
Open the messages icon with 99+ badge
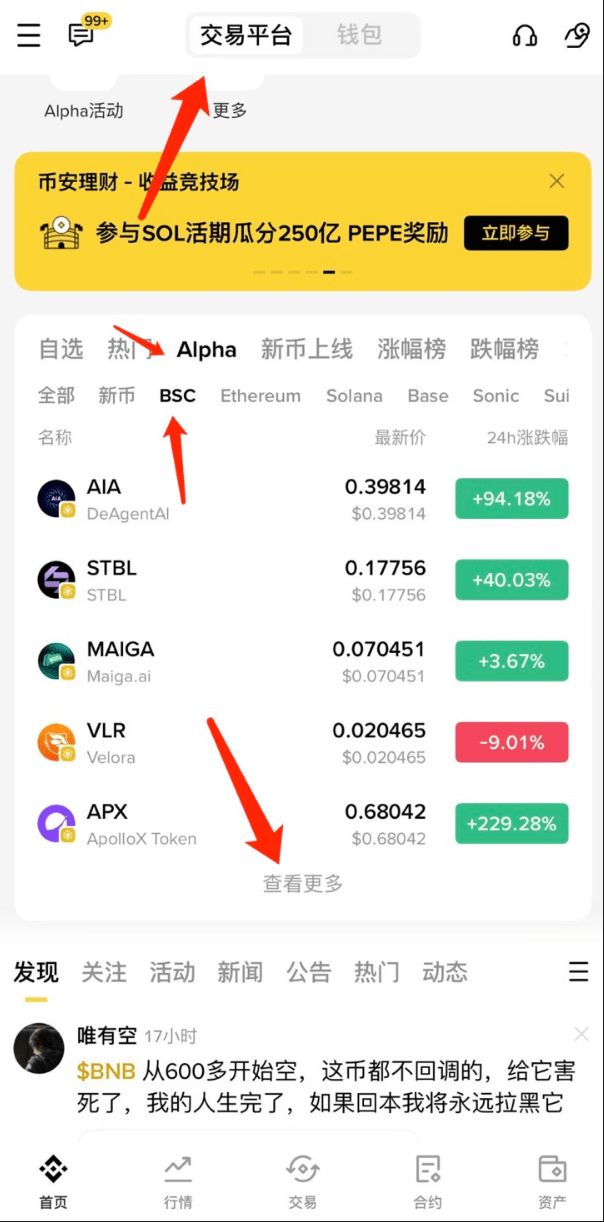coord(84,33)
